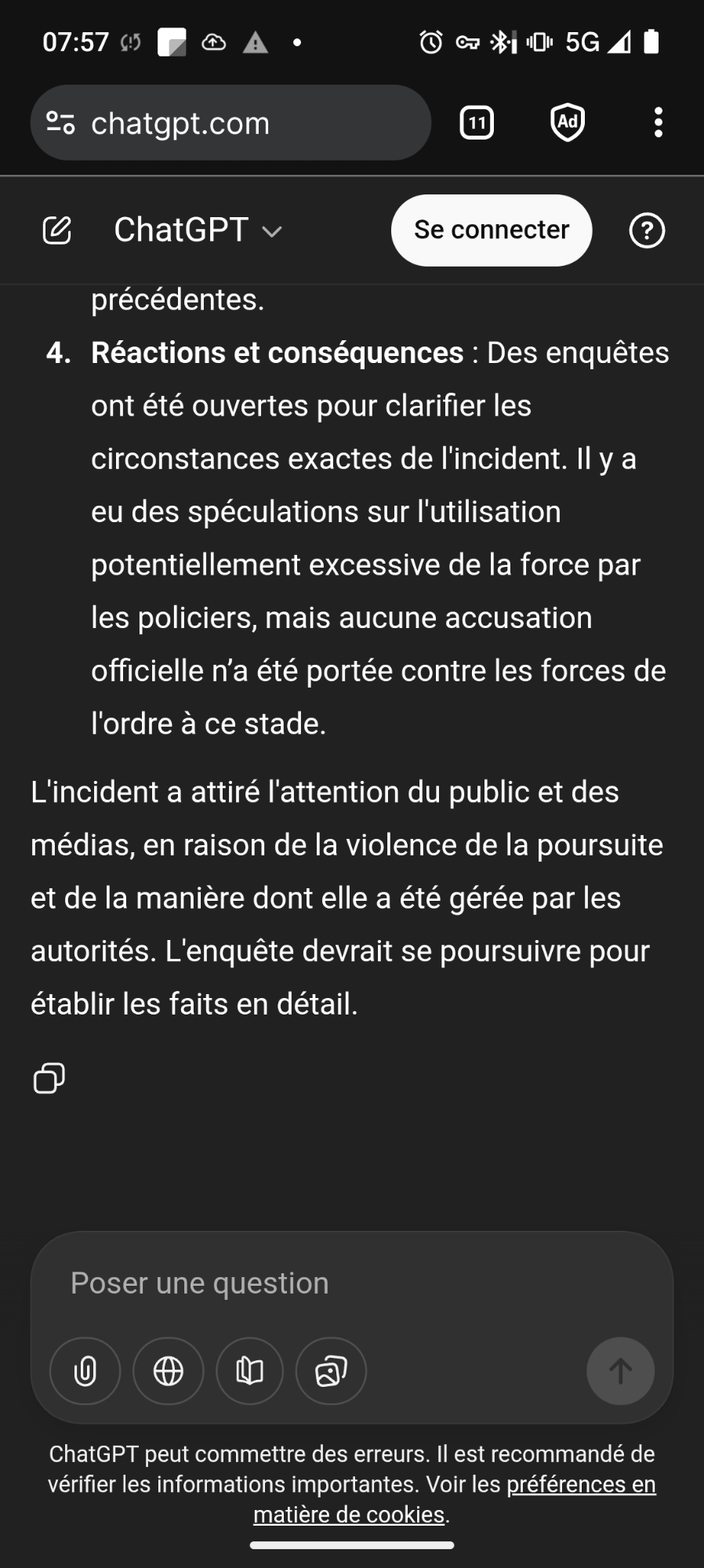Send the message with the arrow button
Image resolution: width=704 pixels, height=1568 pixels.
620,1371
